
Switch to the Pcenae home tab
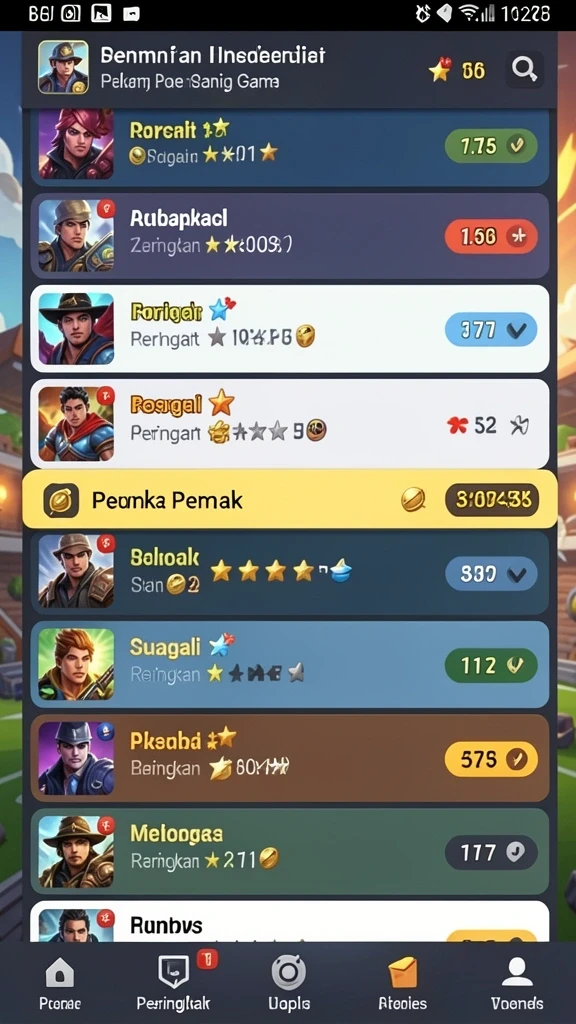59,984
